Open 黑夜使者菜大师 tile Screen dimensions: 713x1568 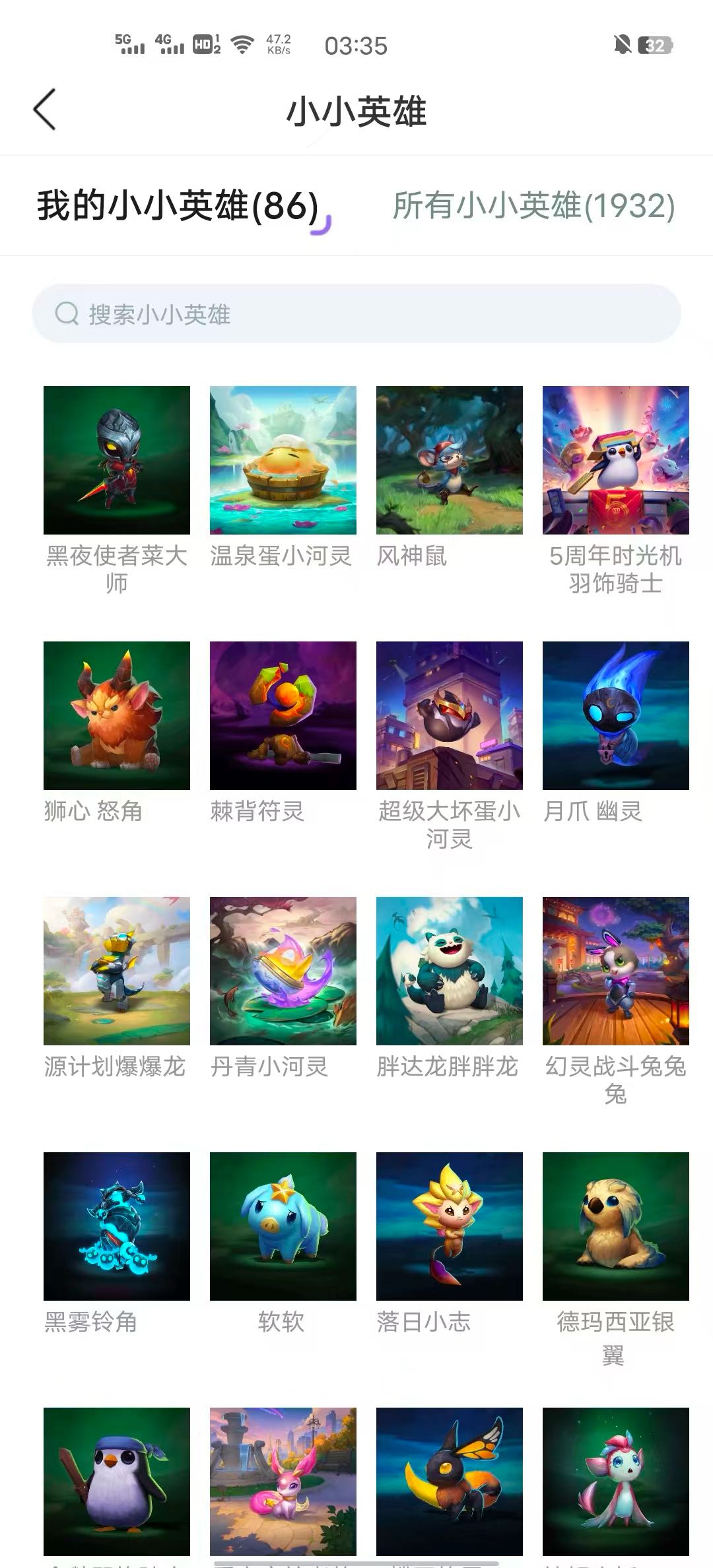[117, 460]
